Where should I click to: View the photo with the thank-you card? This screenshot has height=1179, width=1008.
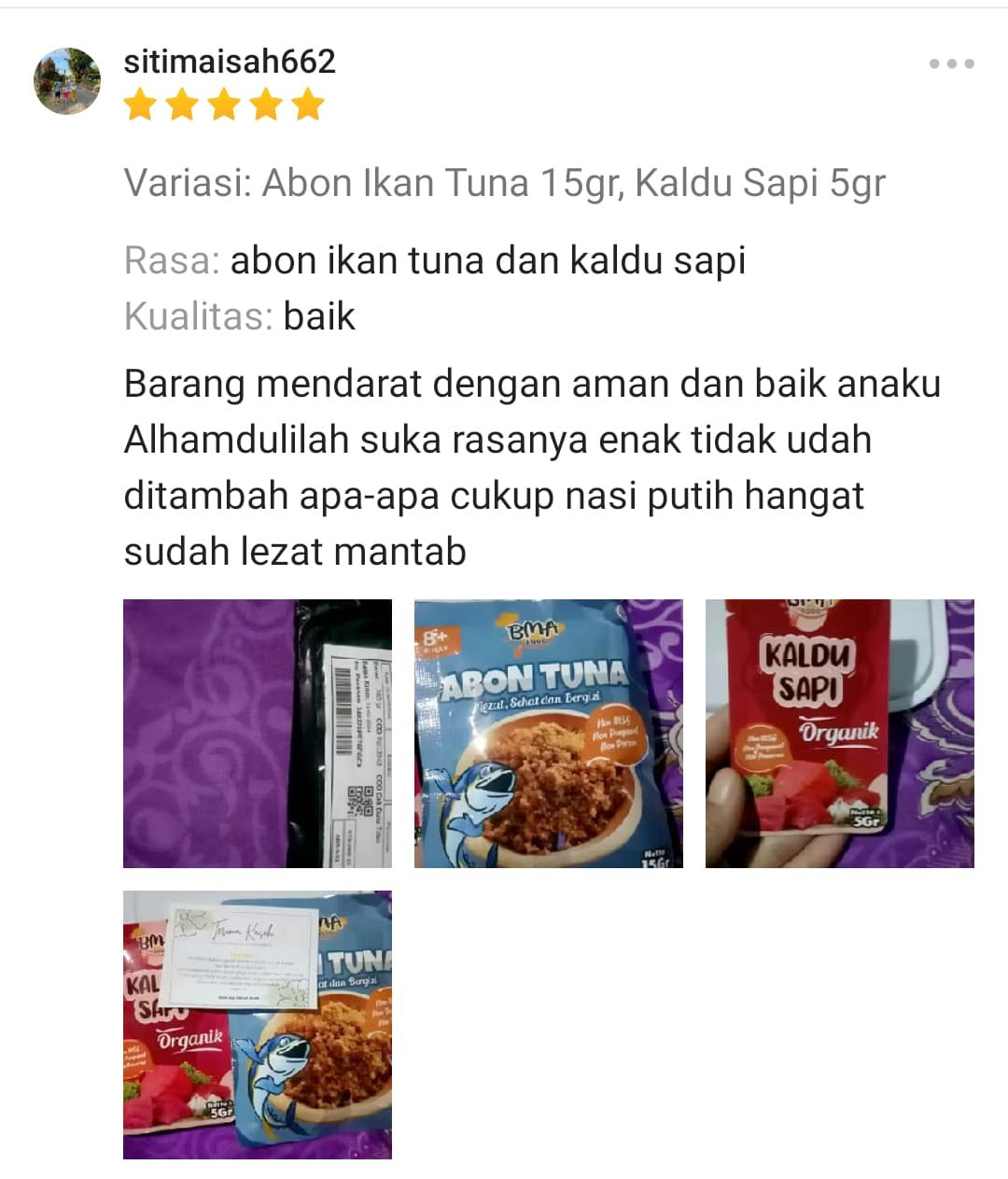pyautogui.click(x=258, y=1024)
